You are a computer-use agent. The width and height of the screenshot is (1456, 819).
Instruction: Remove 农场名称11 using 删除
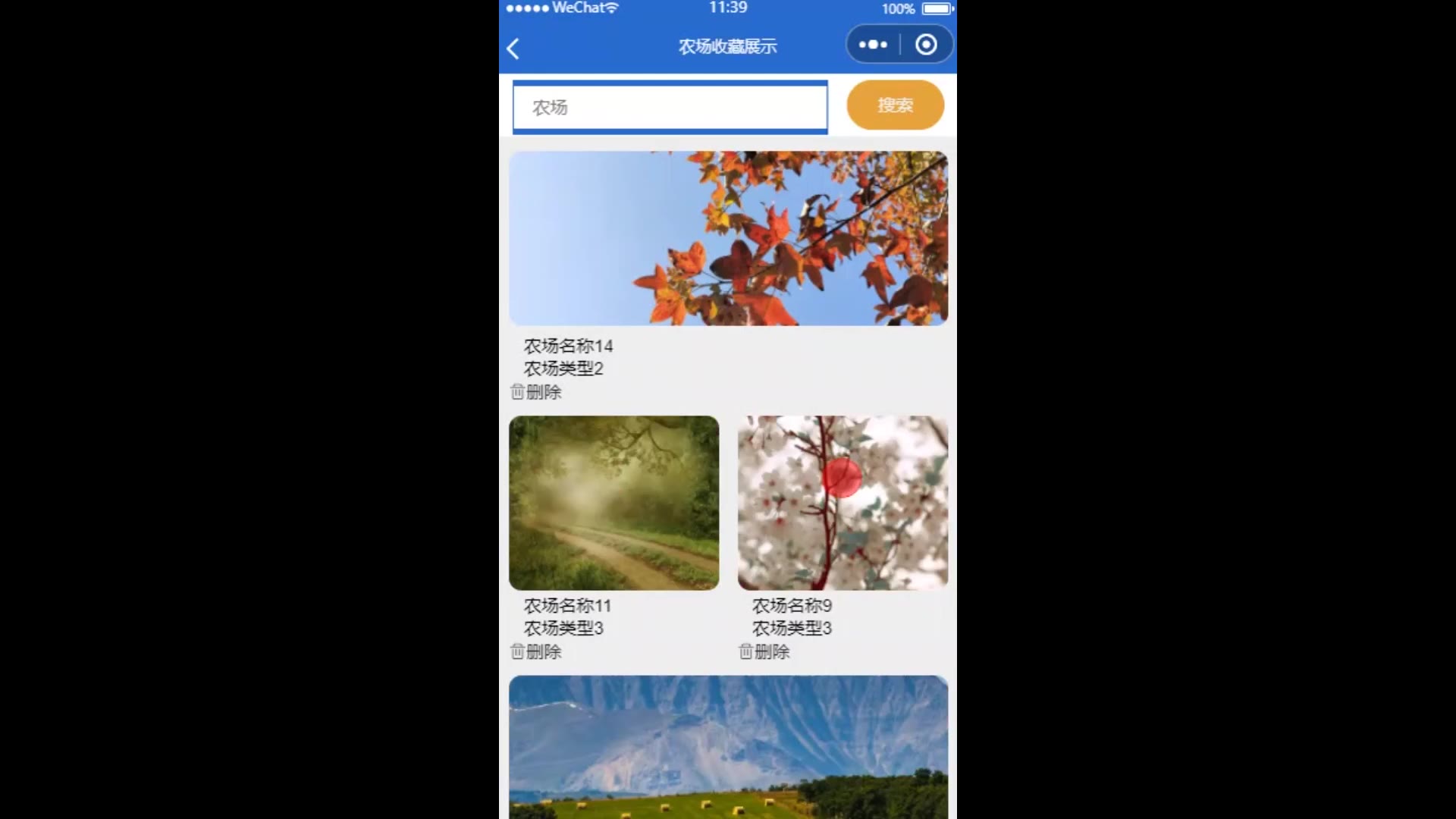[536, 651]
